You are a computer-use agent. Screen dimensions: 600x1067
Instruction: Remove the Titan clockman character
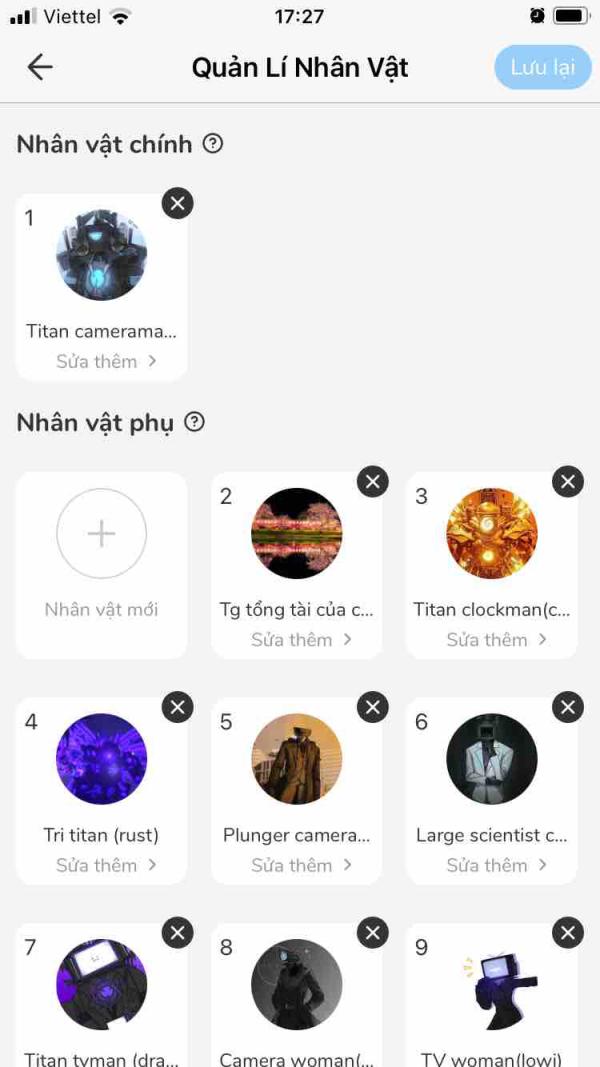[x=568, y=482]
